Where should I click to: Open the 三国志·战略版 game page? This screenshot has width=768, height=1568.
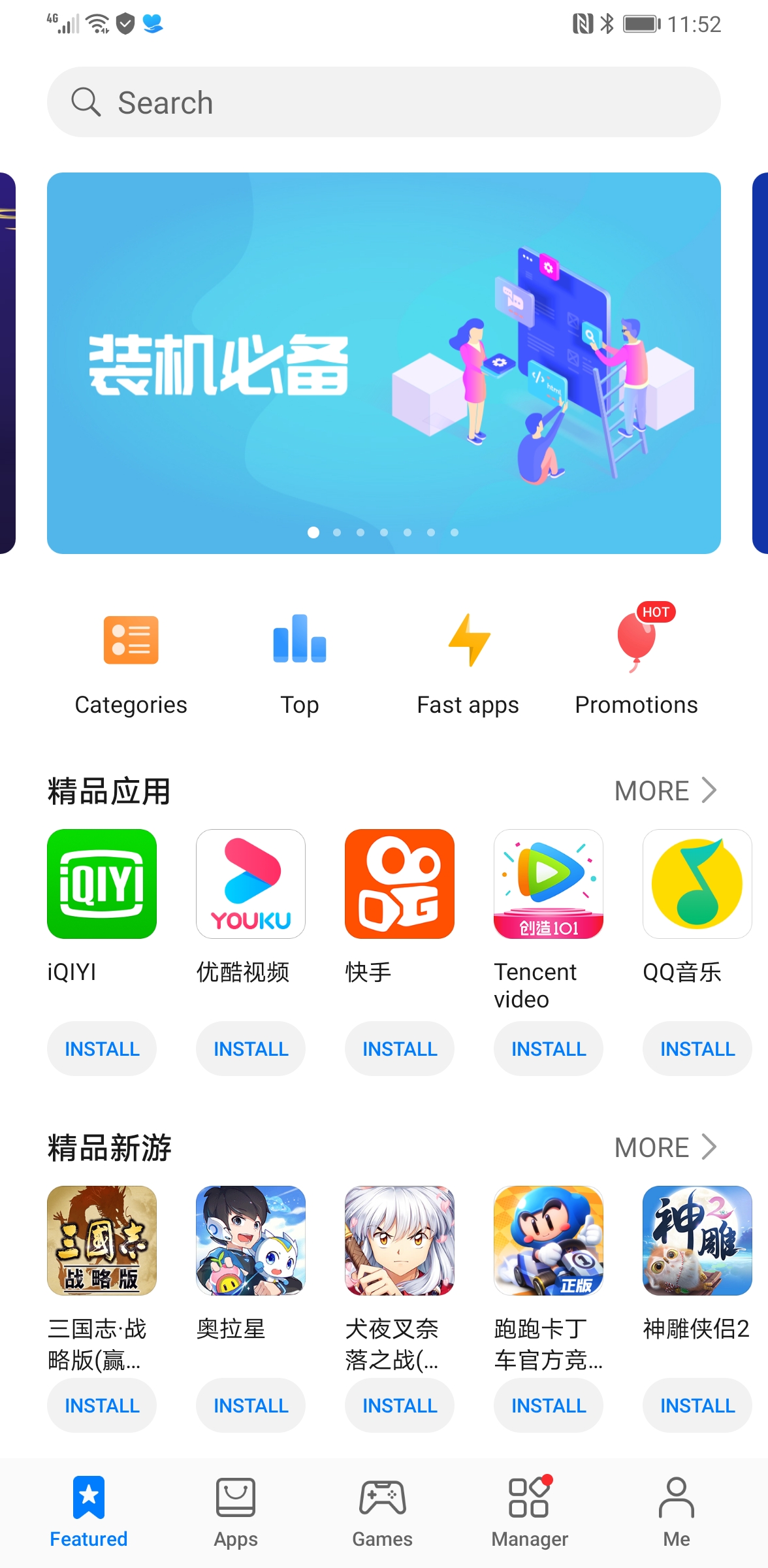pos(102,1241)
